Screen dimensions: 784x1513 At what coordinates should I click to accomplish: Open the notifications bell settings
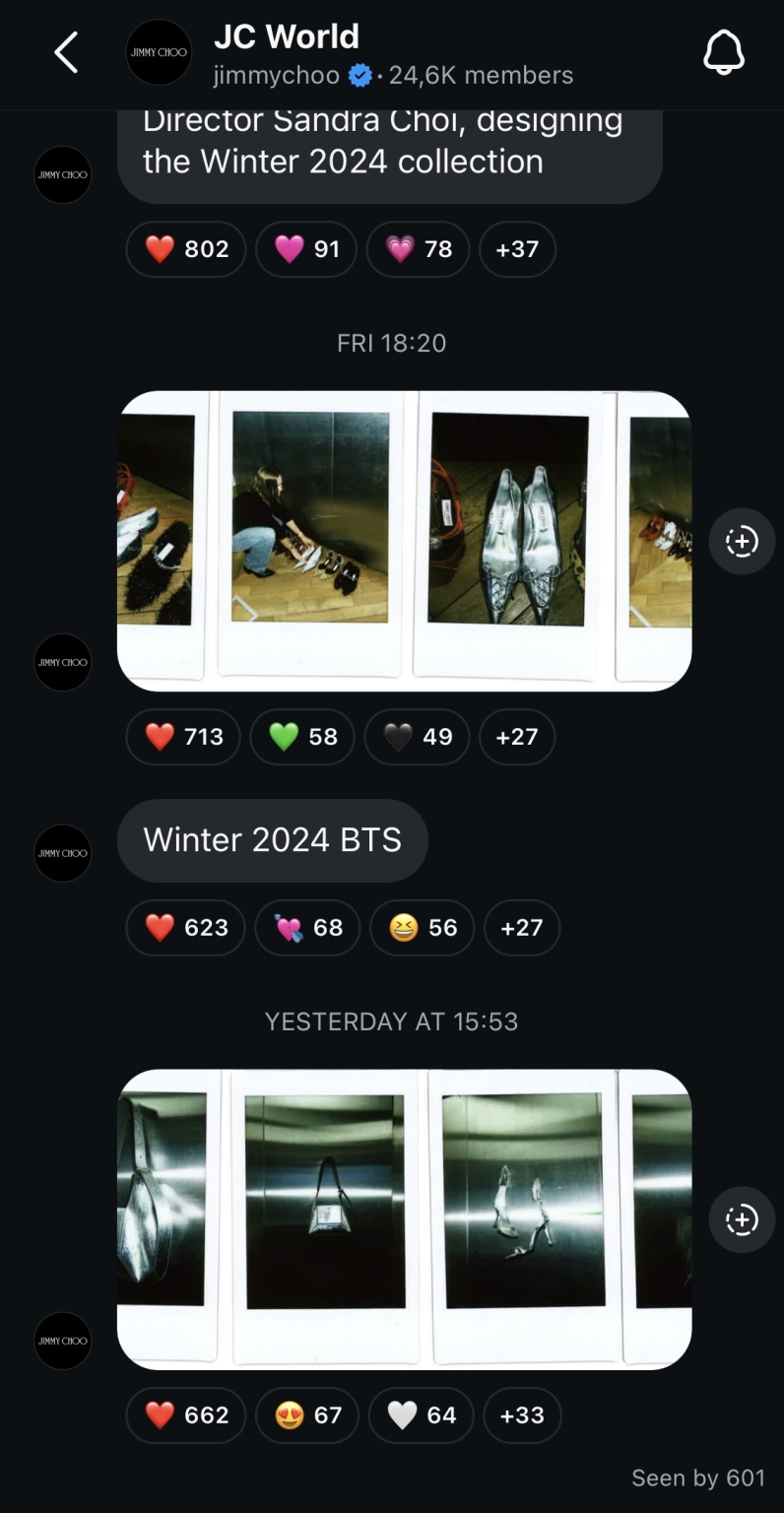(724, 51)
